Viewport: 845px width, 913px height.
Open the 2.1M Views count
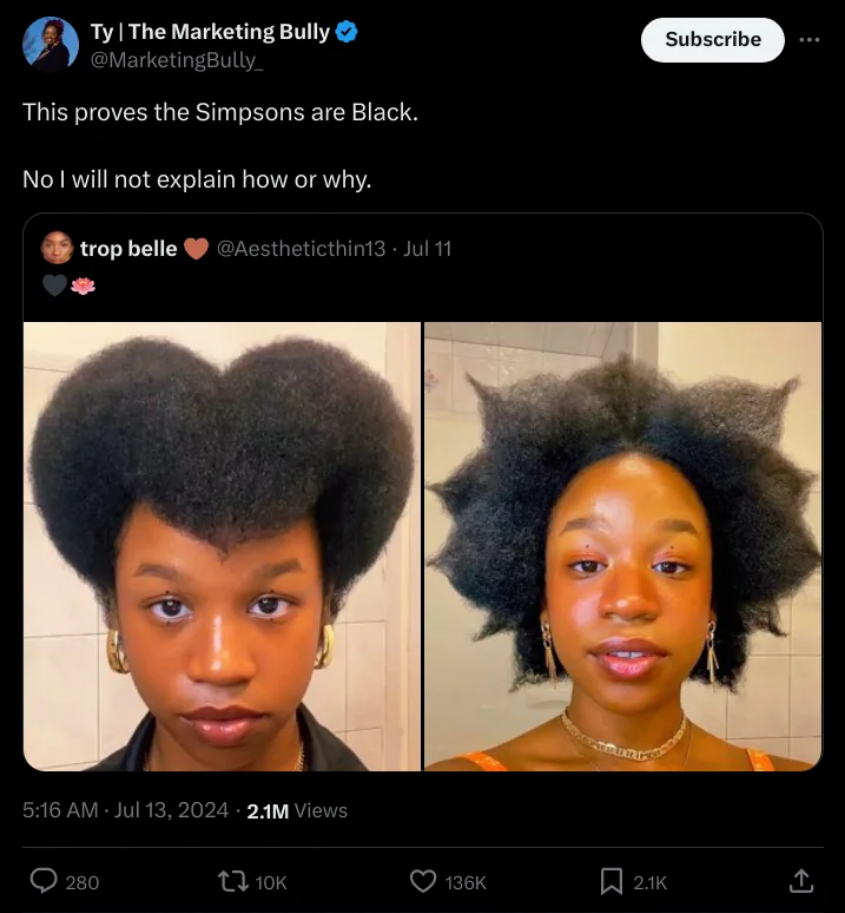point(297,810)
